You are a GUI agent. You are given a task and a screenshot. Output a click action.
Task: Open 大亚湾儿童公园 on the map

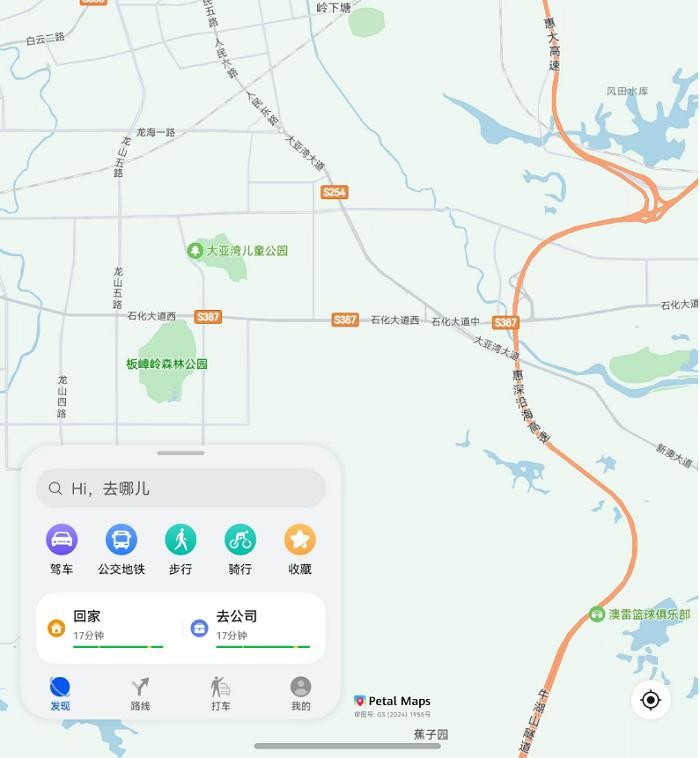(238, 250)
